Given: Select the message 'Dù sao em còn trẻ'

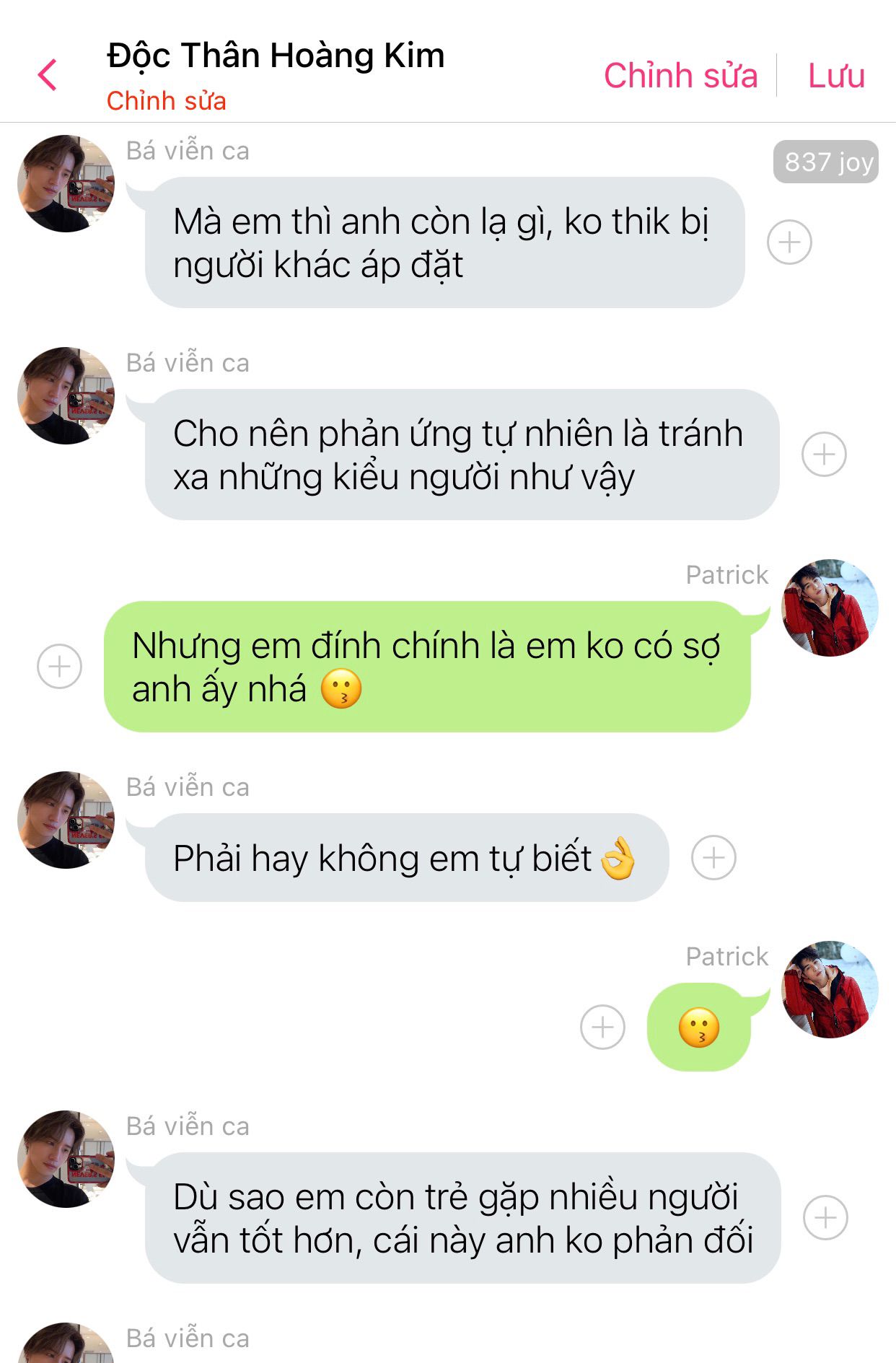Looking at the screenshot, I should pyautogui.click(x=462, y=1218).
